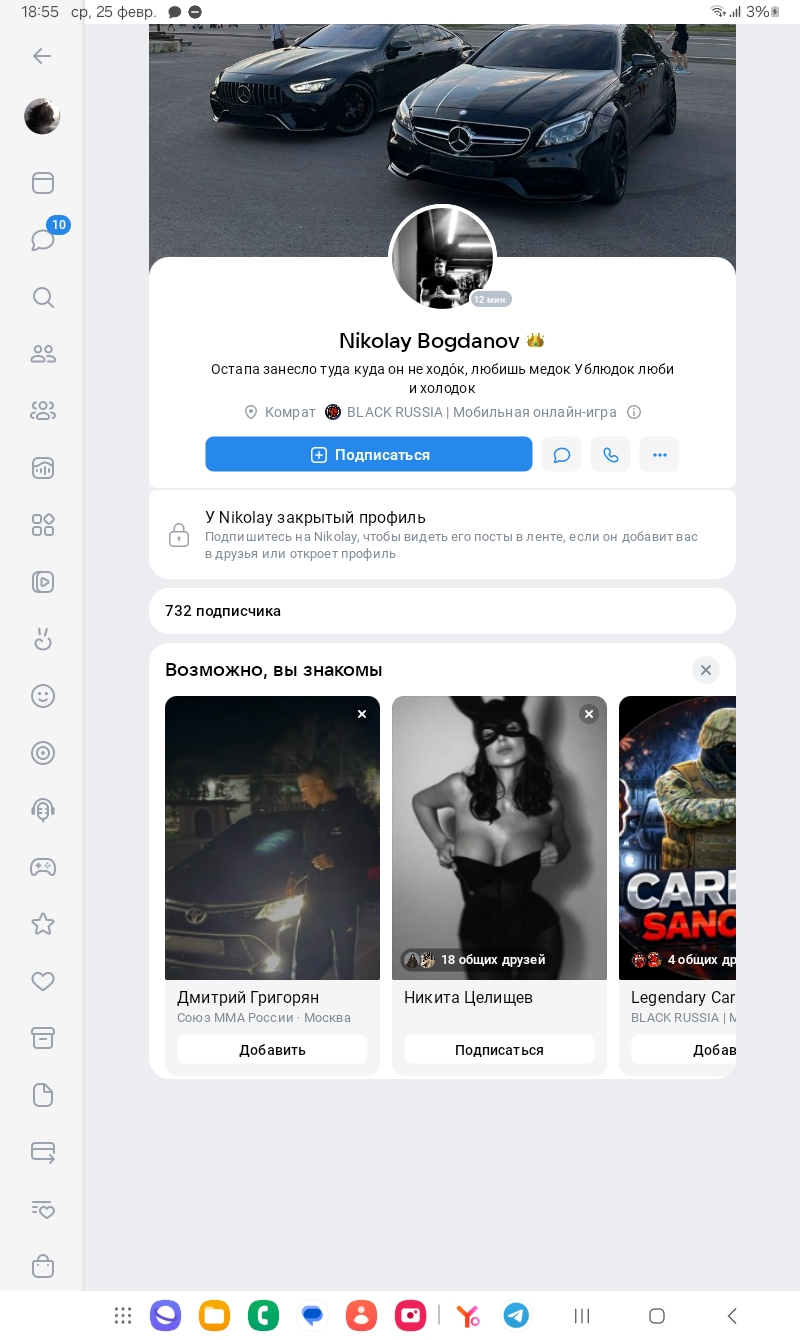
Task: Add Дмитрий Григорян as a friend
Action: click(272, 1050)
